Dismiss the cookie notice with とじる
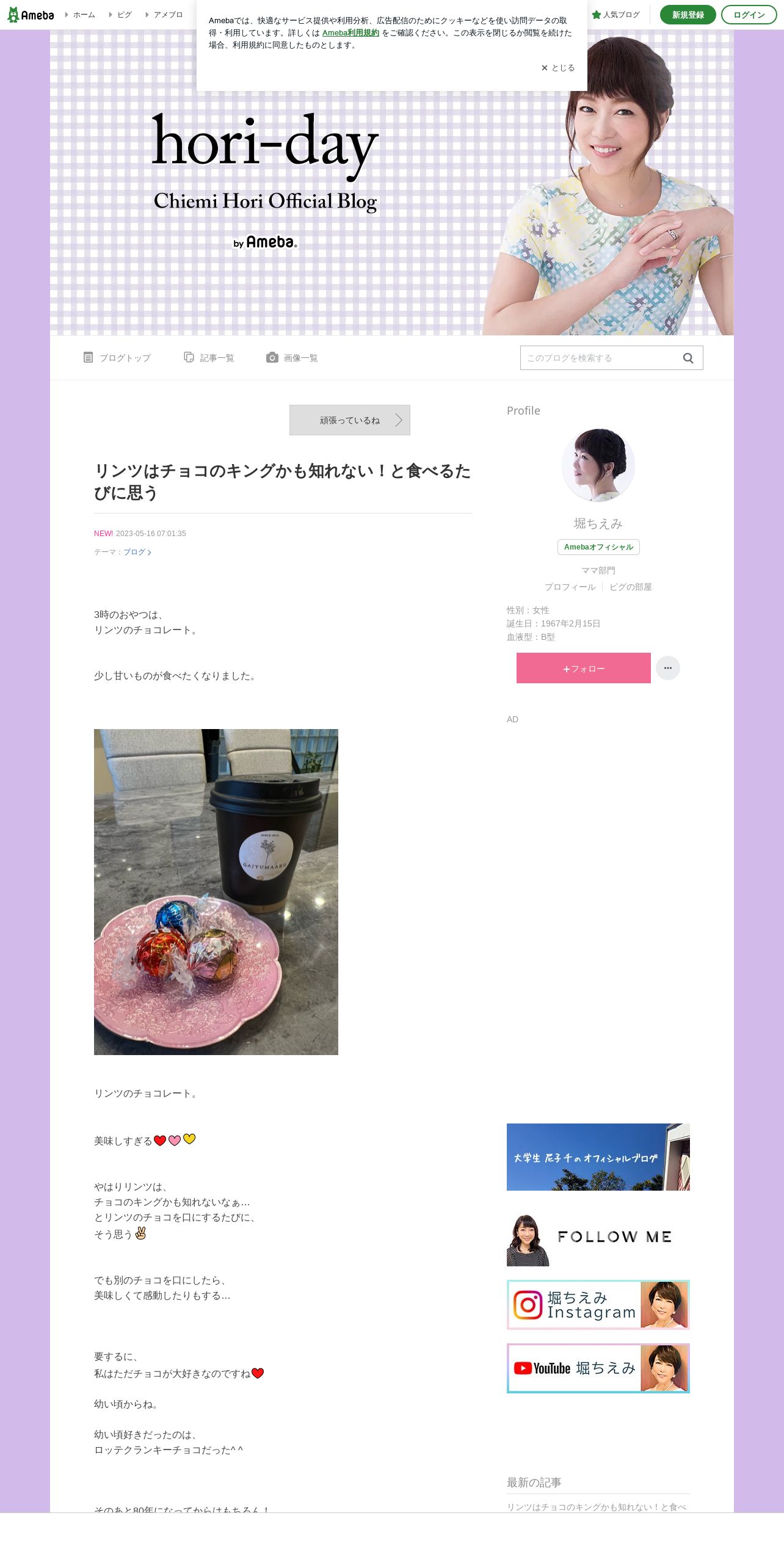The width and height of the screenshot is (784, 1568). point(557,68)
